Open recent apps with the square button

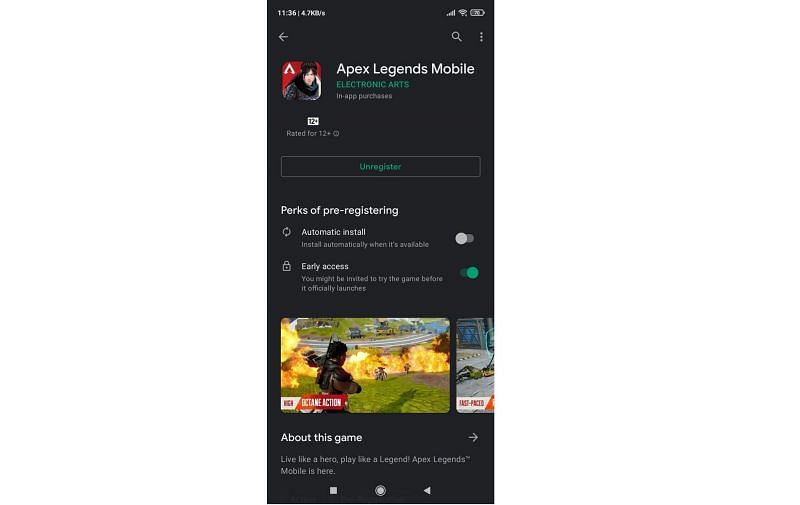pyautogui.click(x=333, y=490)
